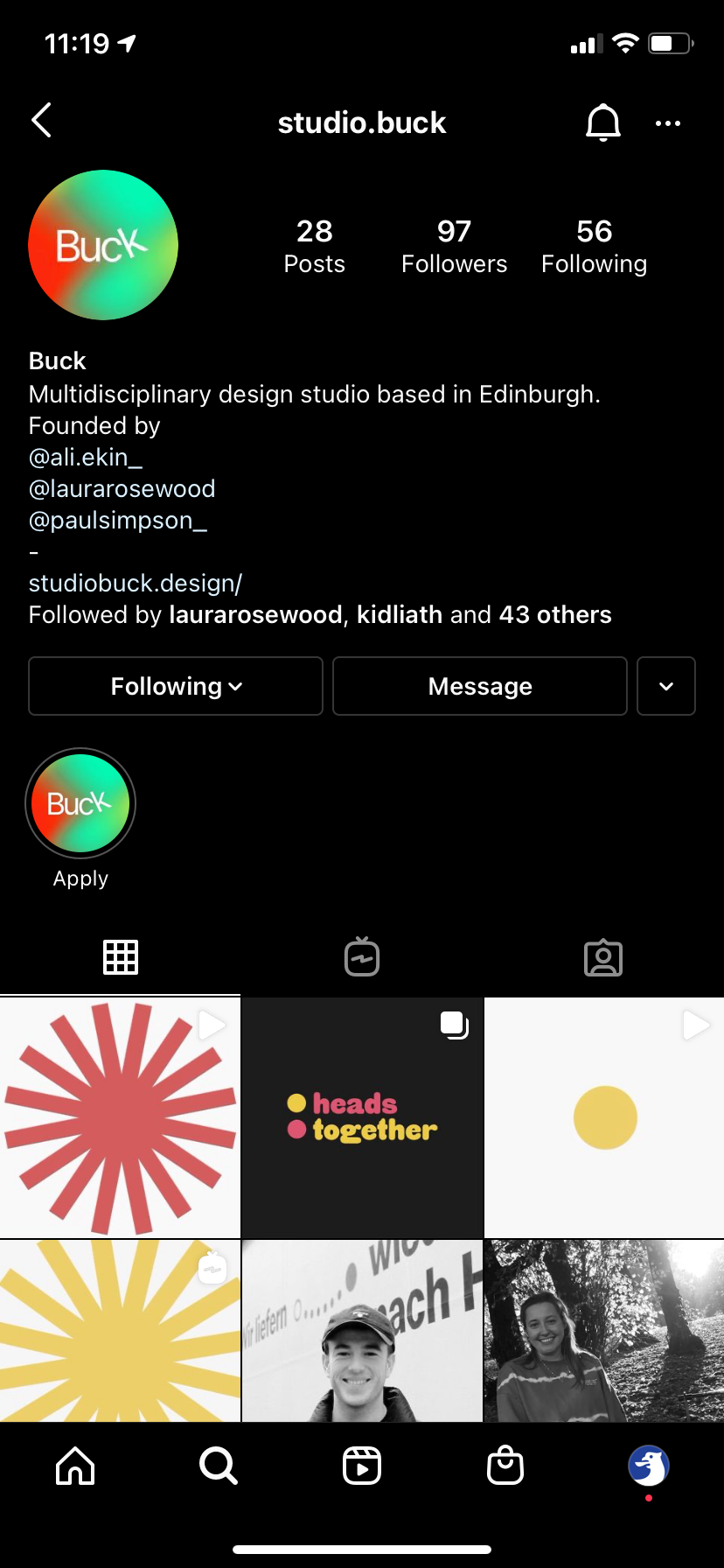Open the notifications bell for studio.buck
The height and width of the screenshot is (1568, 724).
click(x=602, y=122)
